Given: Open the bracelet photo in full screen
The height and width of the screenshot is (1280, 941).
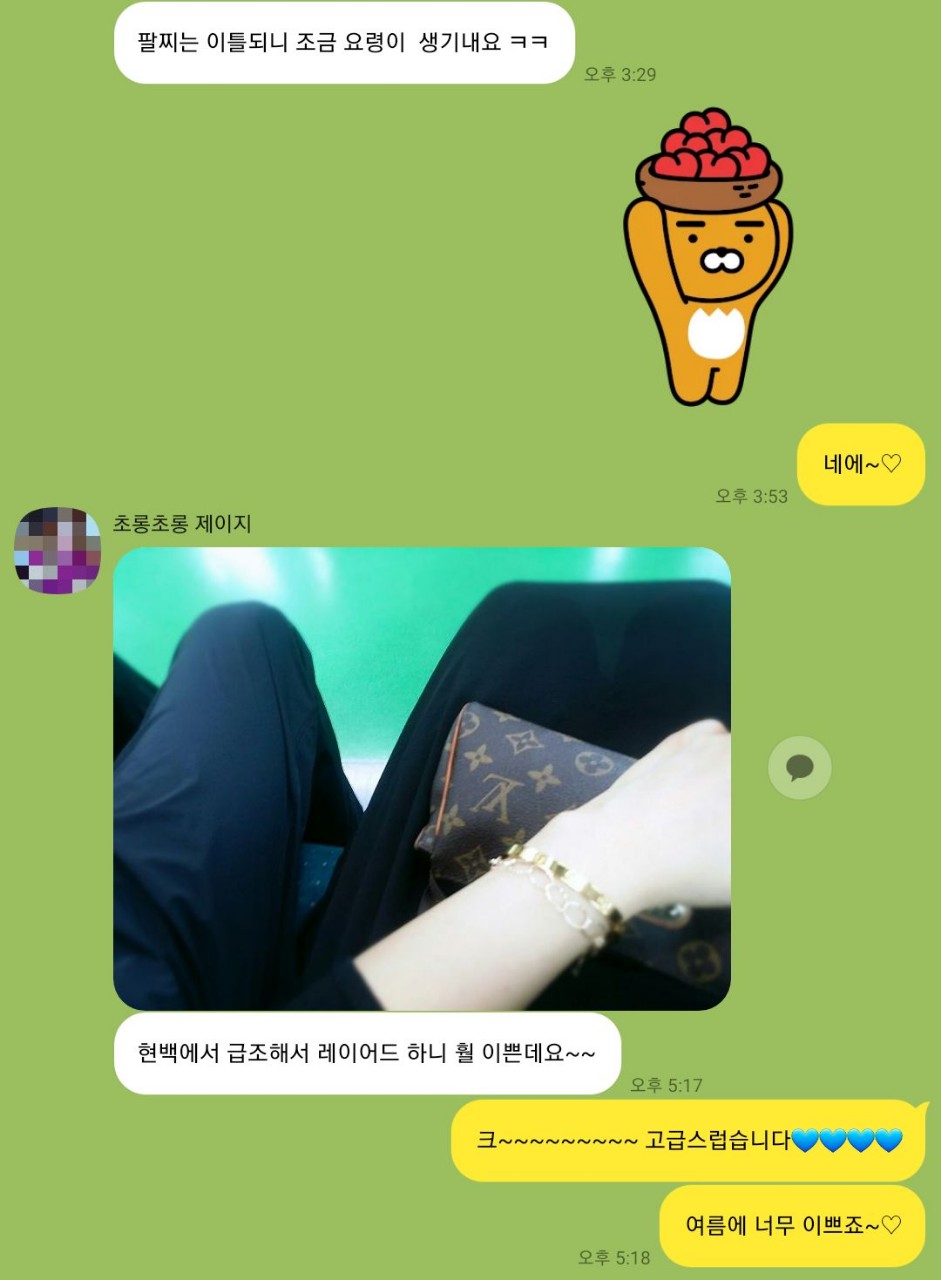Looking at the screenshot, I should coord(418,778).
